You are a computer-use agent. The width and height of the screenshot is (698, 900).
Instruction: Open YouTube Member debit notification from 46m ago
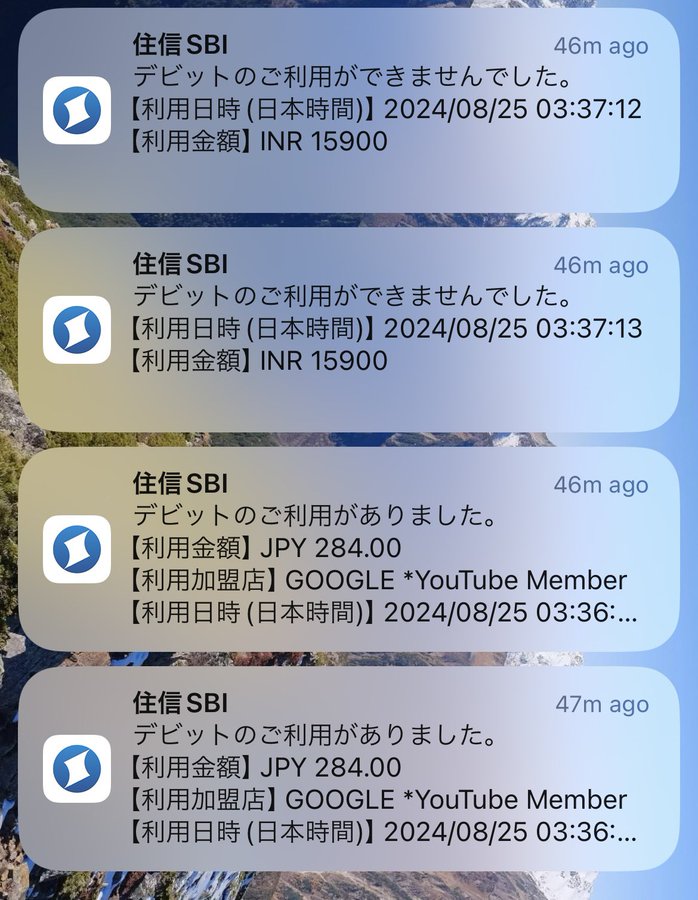pos(349,548)
